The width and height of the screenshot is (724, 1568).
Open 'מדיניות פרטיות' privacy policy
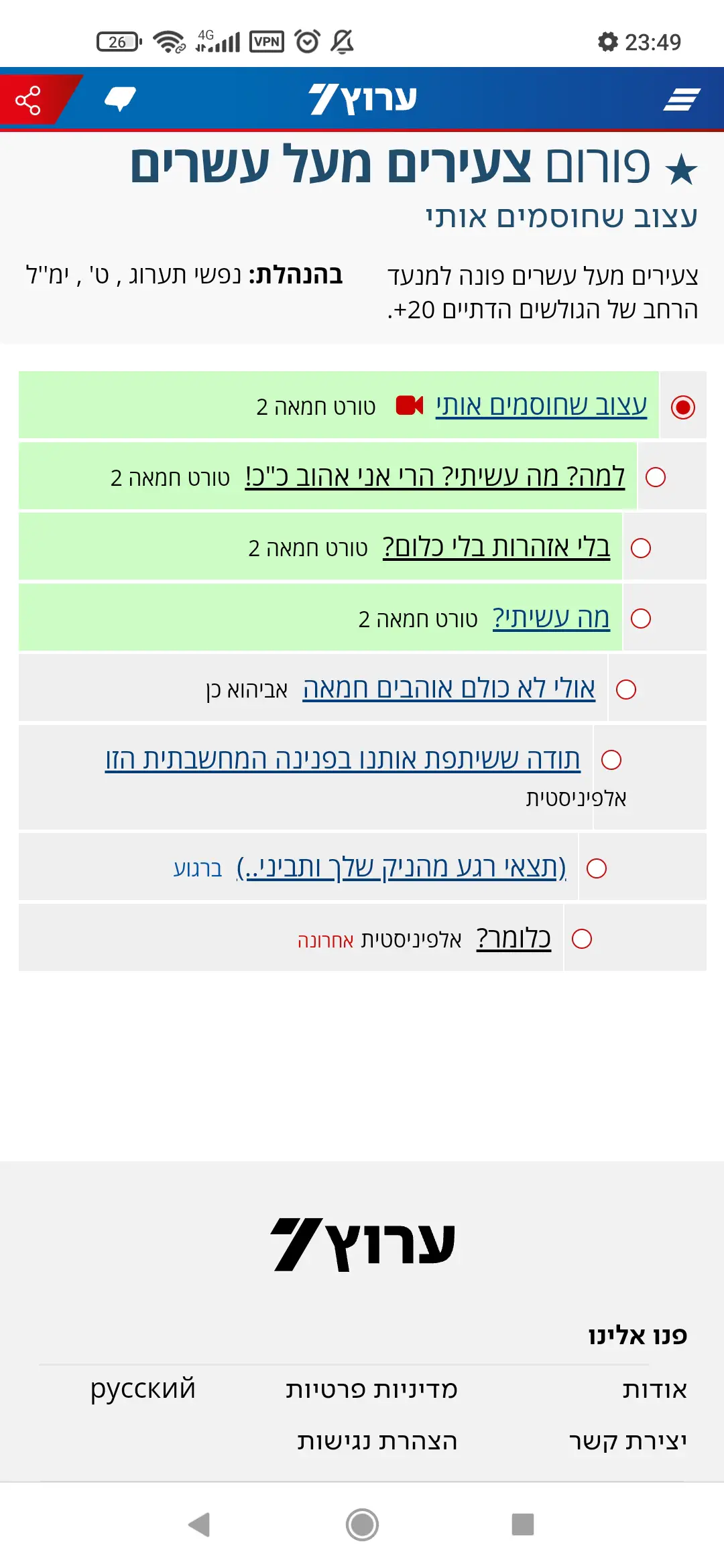pos(371,1390)
